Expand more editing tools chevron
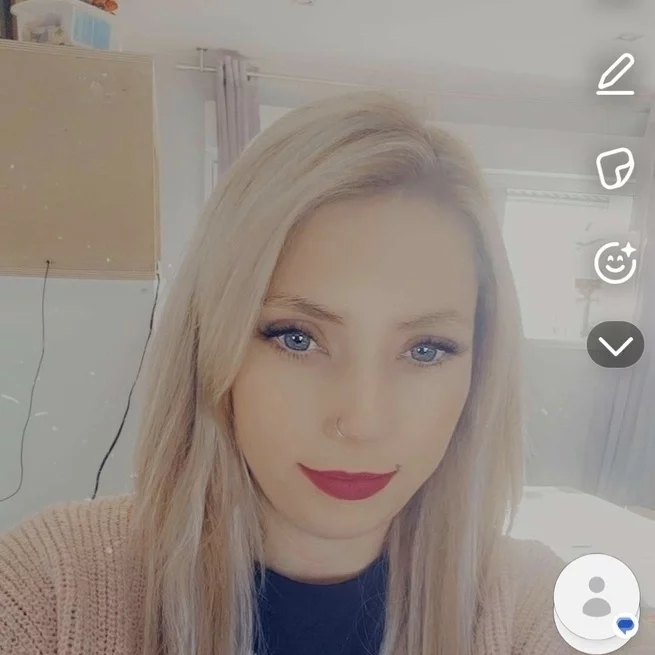The image size is (655, 655). point(615,346)
